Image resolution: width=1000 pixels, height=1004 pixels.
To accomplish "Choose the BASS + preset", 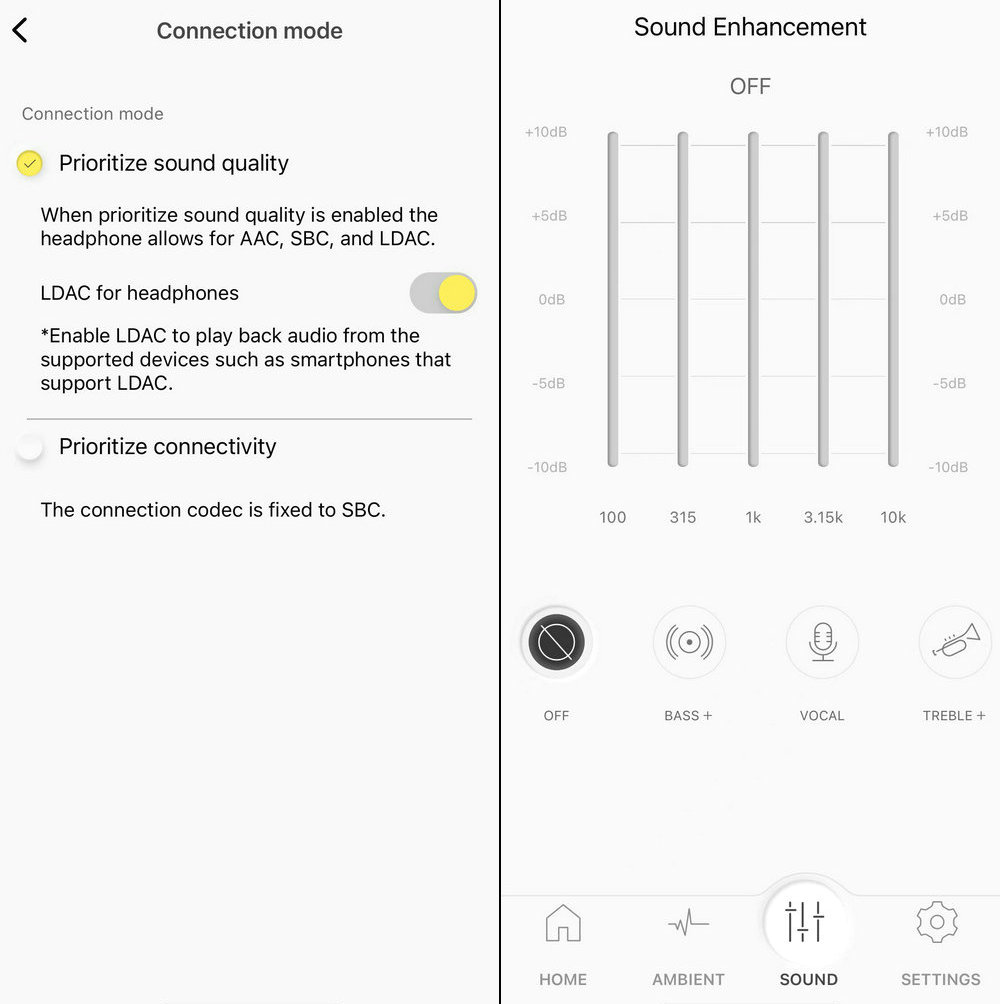I will [x=688, y=642].
